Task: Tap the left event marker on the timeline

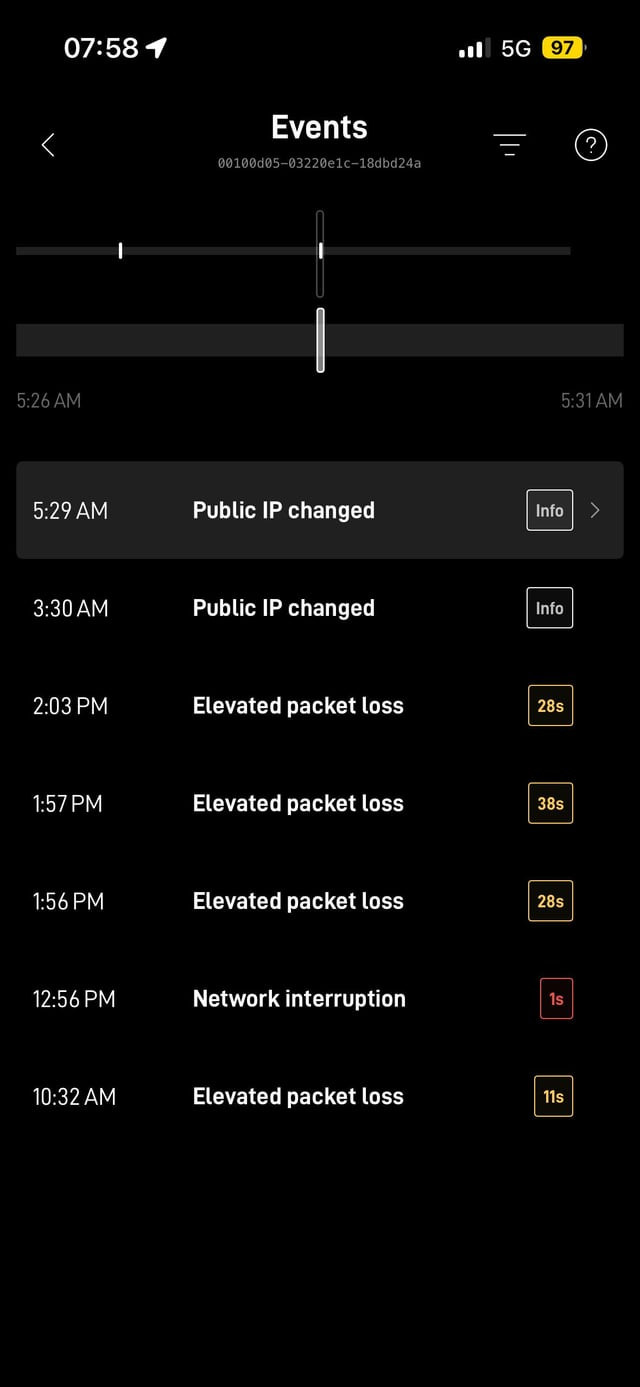Action: 120,250
